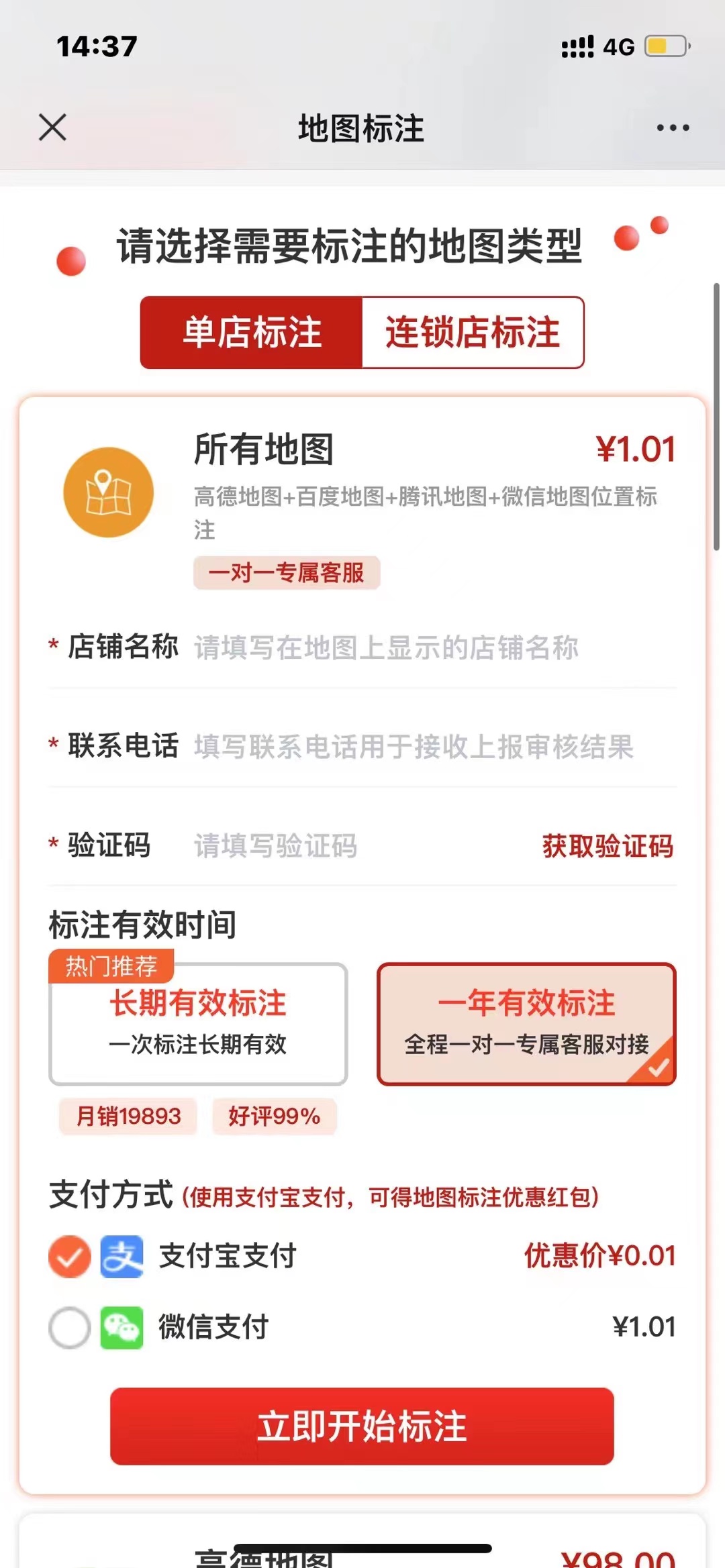The height and width of the screenshot is (1568, 725).
Task: Focus the 验证码 input field
Action: 349,846
